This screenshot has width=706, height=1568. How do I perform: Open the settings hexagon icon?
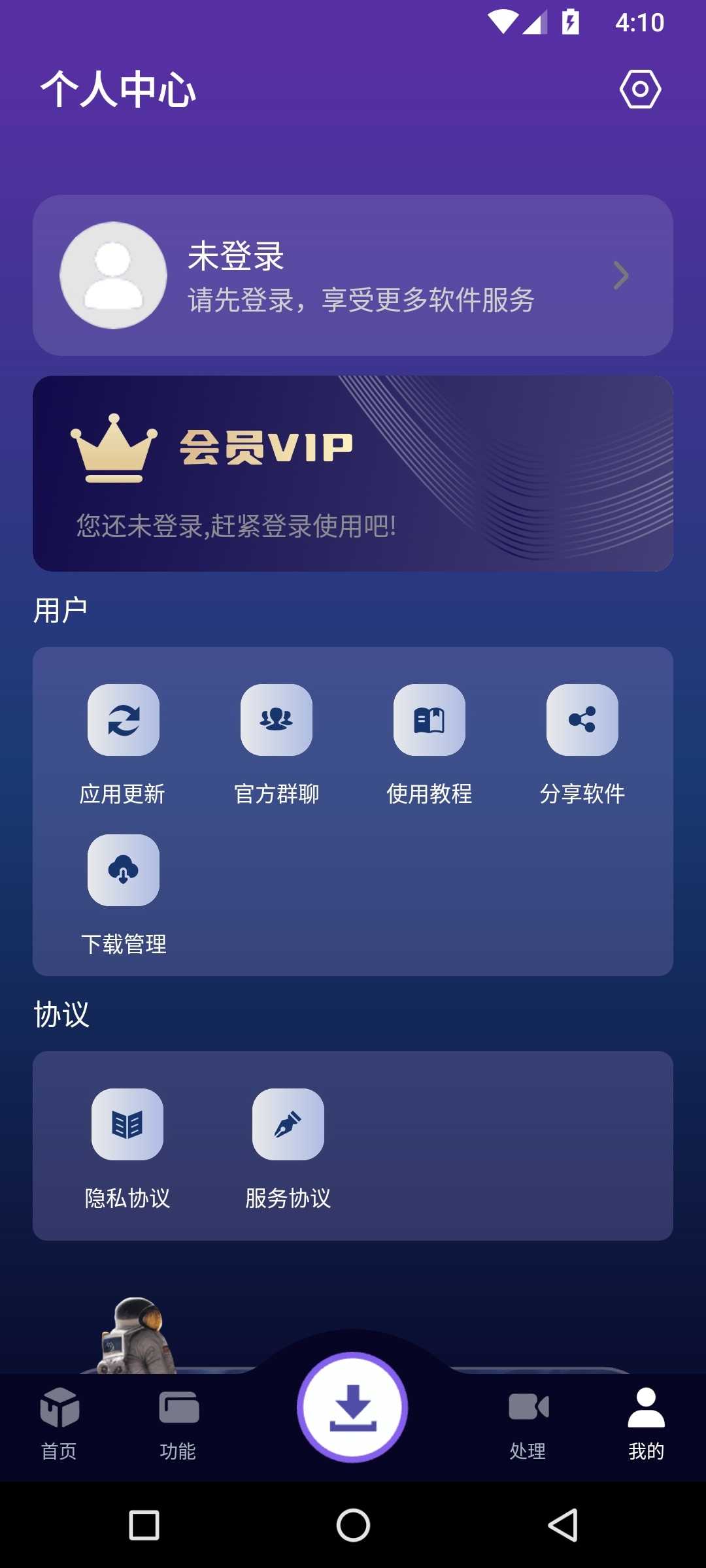coord(640,89)
